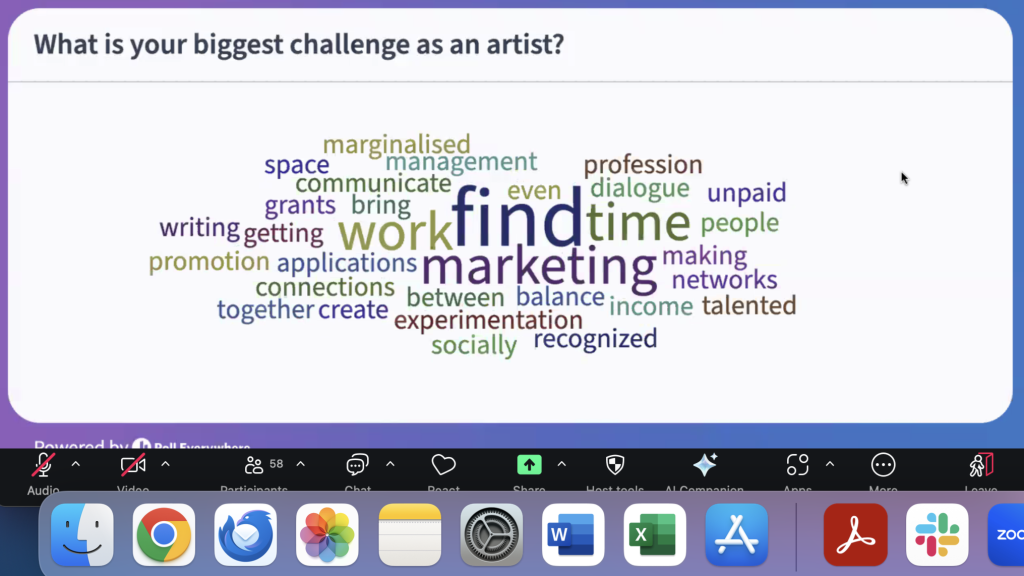
Task: Open the Chat panel
Action: tap(357, 466)
